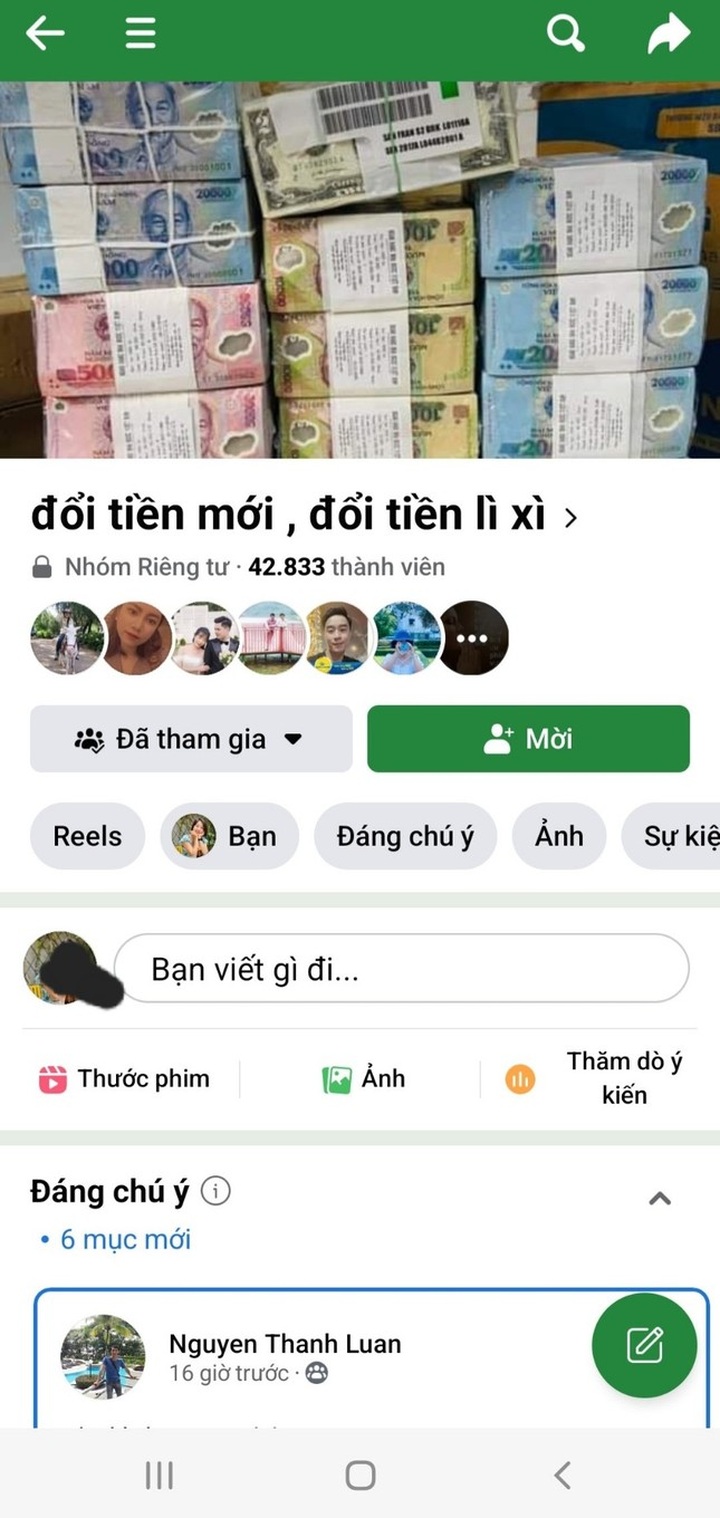This screenshot has height=1518, width=720.
Task: Open the 6 mục mới link
Action: [124, 1239]
